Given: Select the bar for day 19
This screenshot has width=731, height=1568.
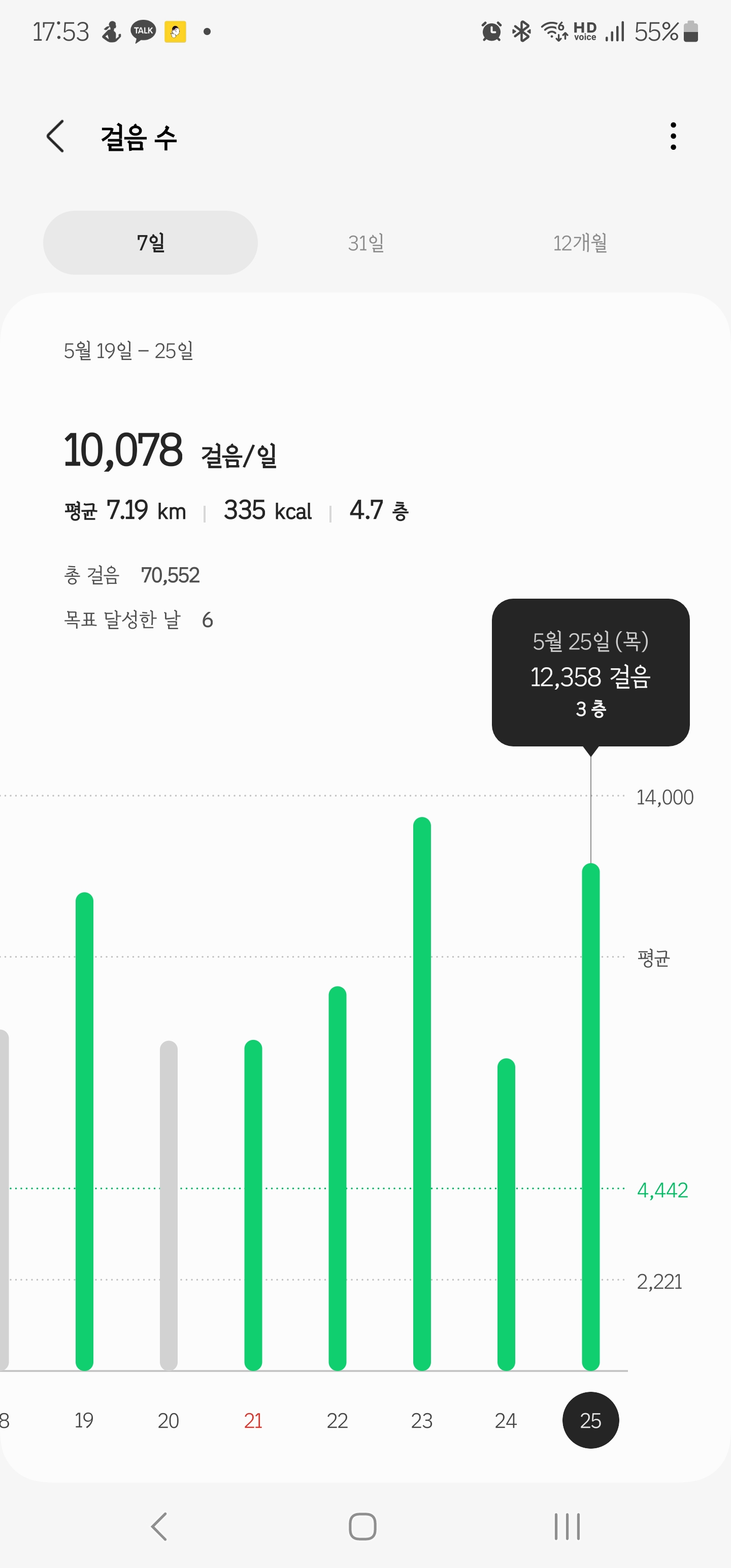Looking at the screenshot, I should (85, 1131).
